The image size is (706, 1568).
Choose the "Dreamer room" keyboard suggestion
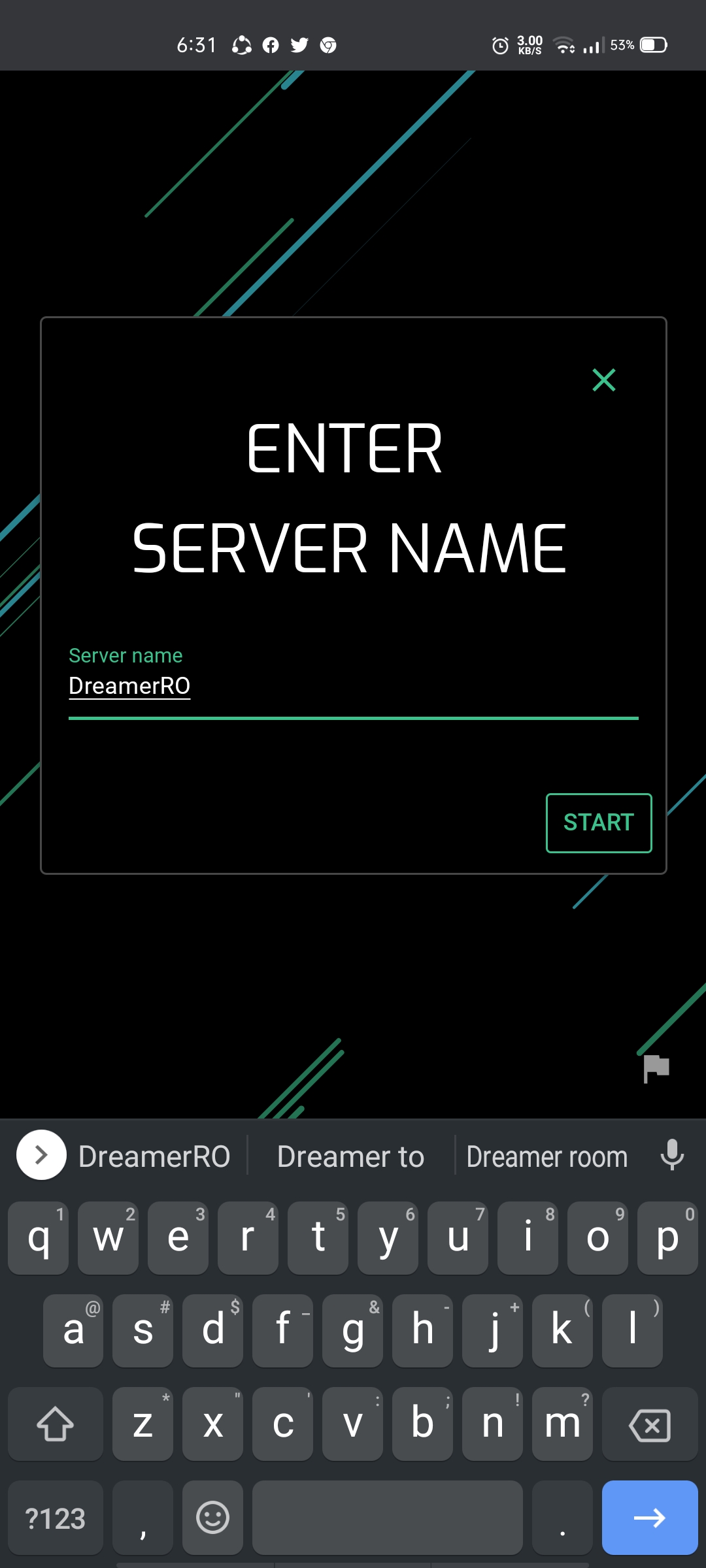click(x=547, y=1157)
